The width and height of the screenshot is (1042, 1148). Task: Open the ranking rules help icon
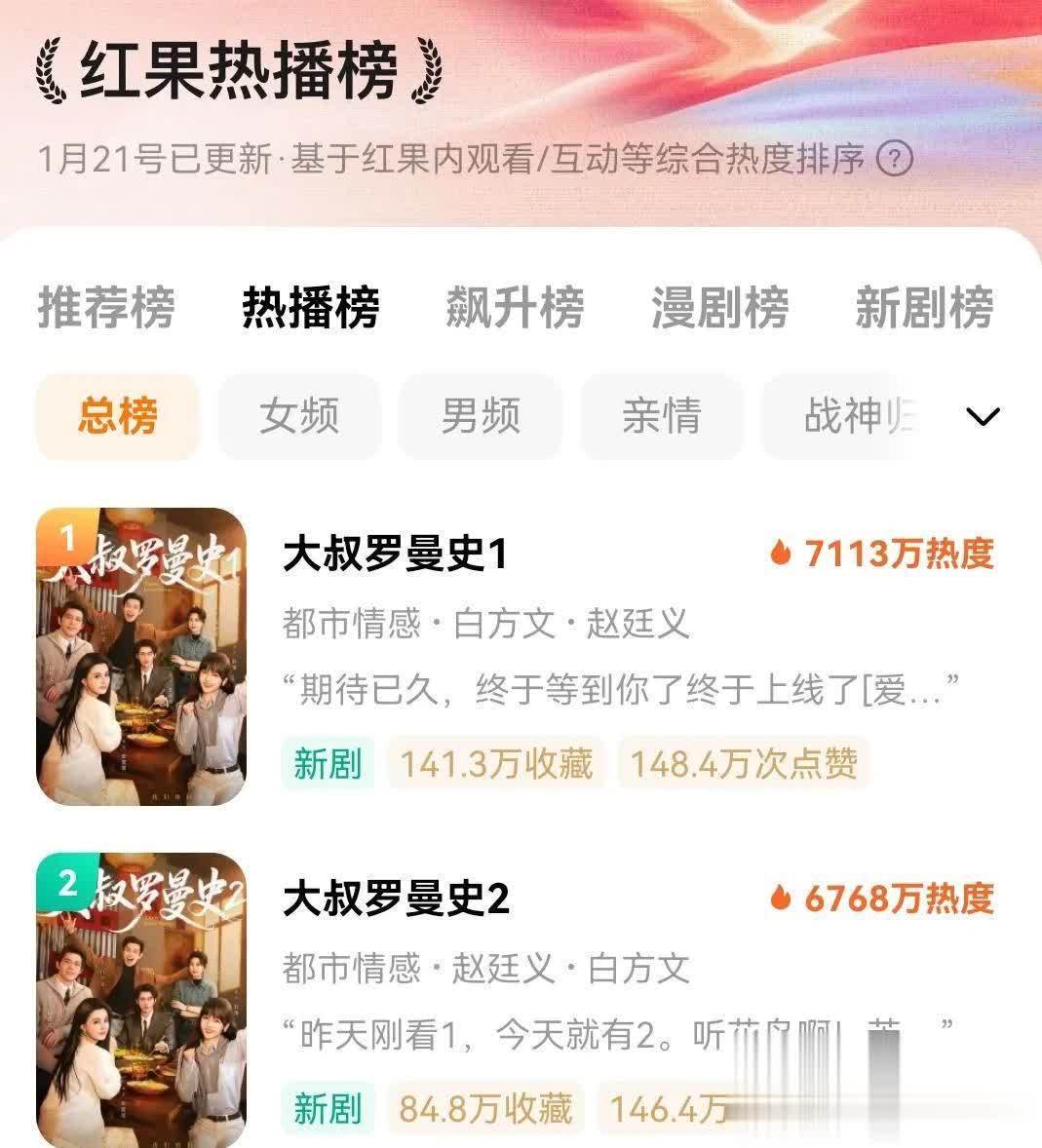[895, 159]
